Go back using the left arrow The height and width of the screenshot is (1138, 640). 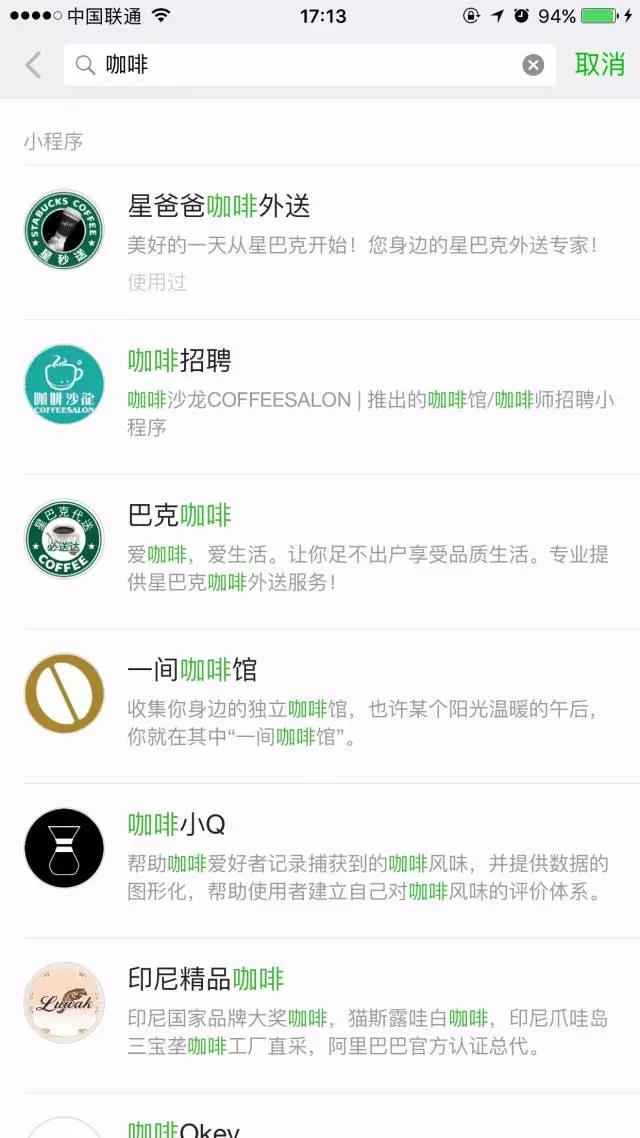click(33, 65)
